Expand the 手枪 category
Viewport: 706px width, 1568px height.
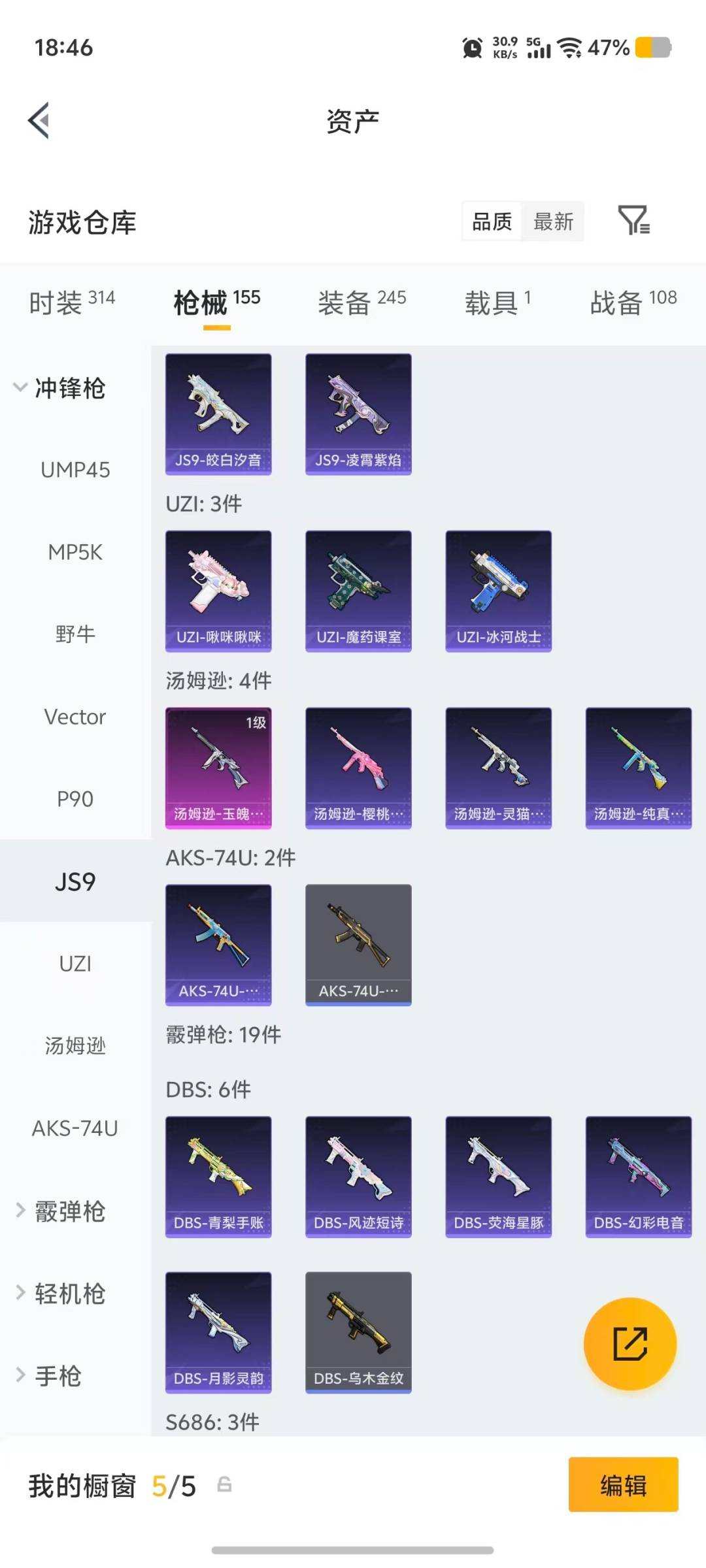coord(50,1376)
